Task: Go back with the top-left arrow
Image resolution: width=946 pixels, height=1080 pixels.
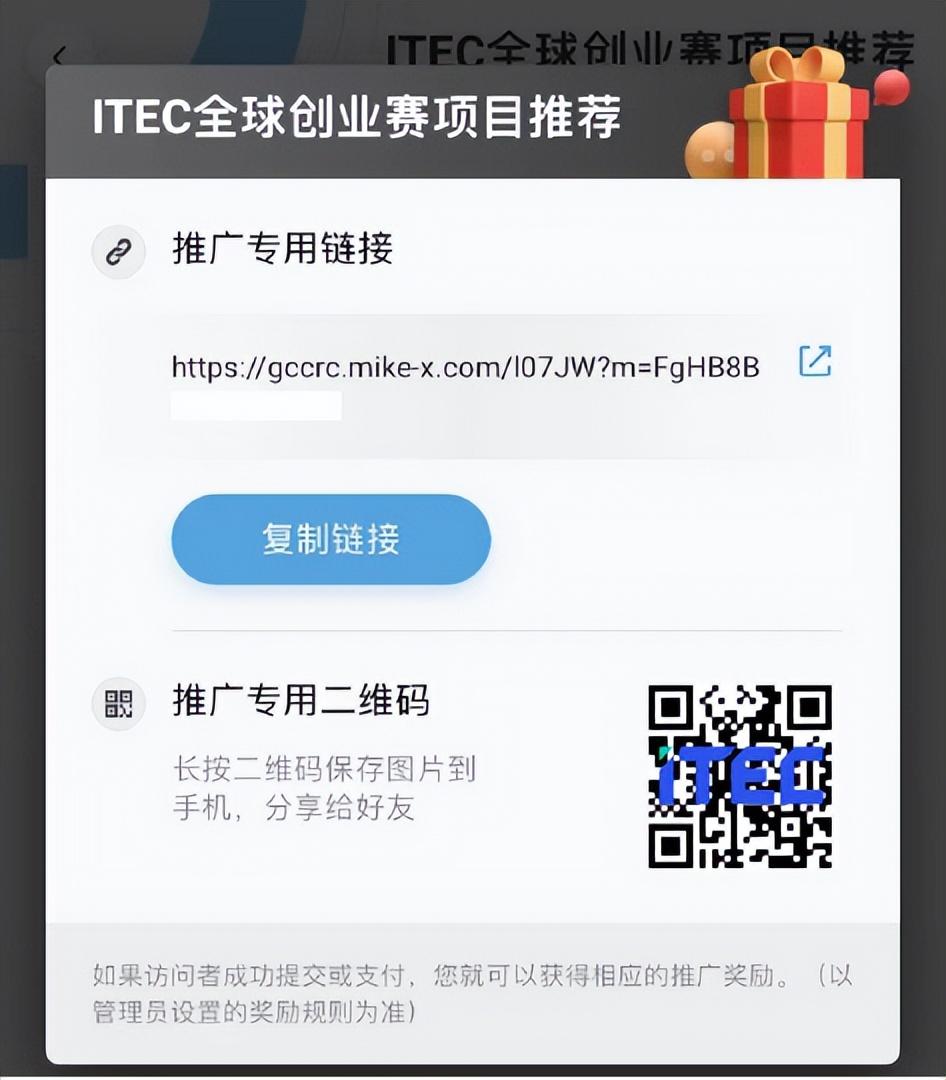Action: pyautogui.click(x=59, y=56)
